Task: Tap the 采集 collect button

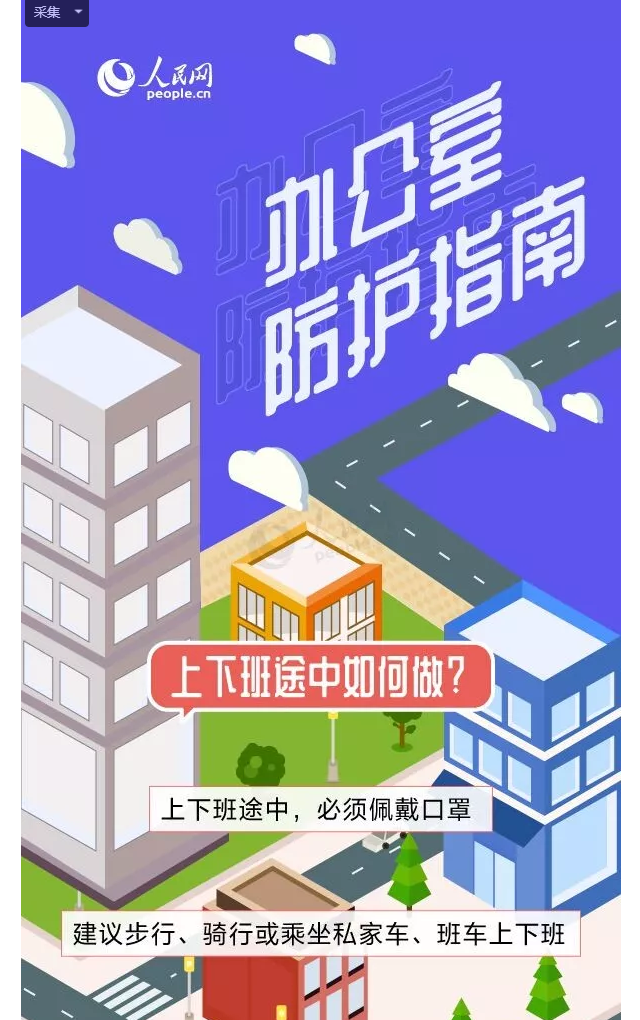Action: [x=46, y=13]
